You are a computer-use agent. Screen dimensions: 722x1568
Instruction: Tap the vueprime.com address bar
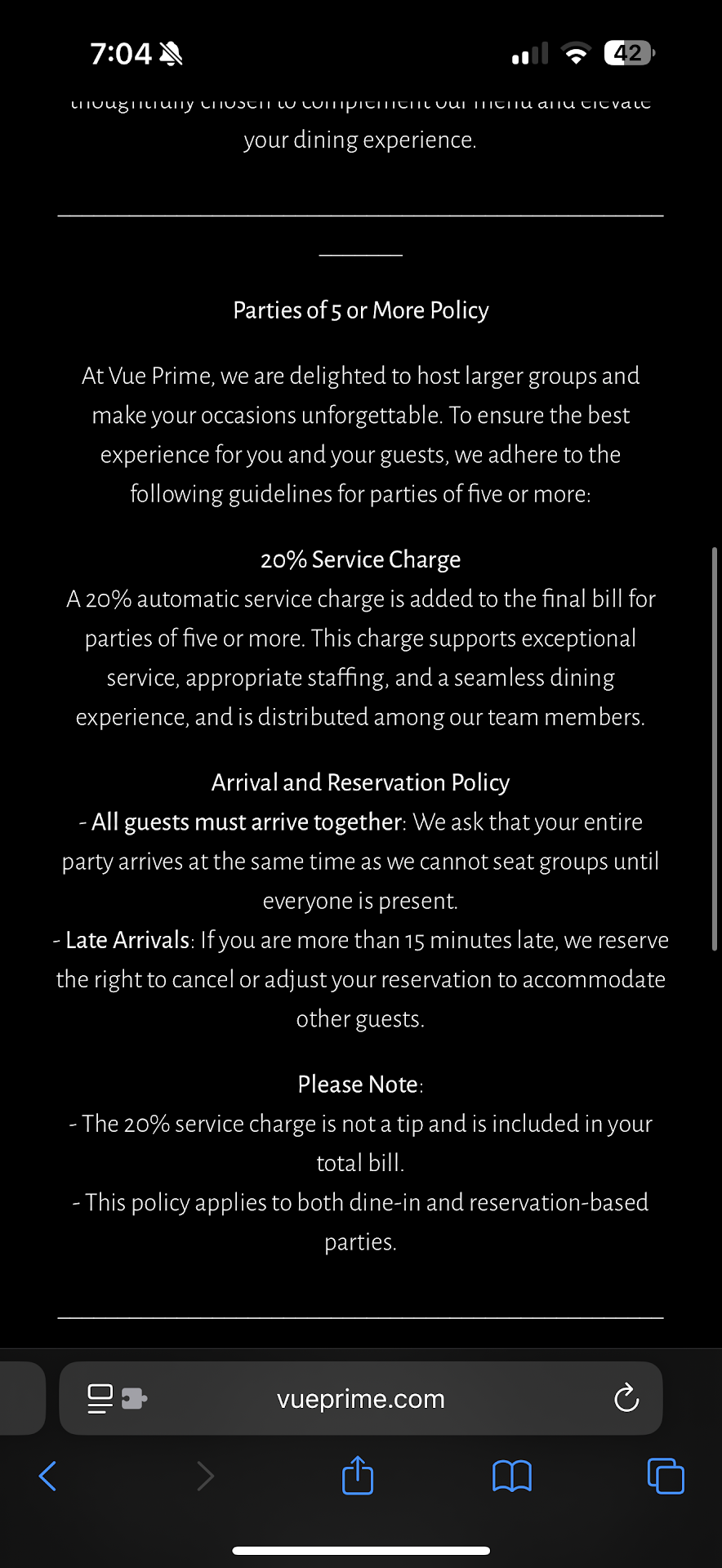pyautogui.click(x=361, y=1399)
